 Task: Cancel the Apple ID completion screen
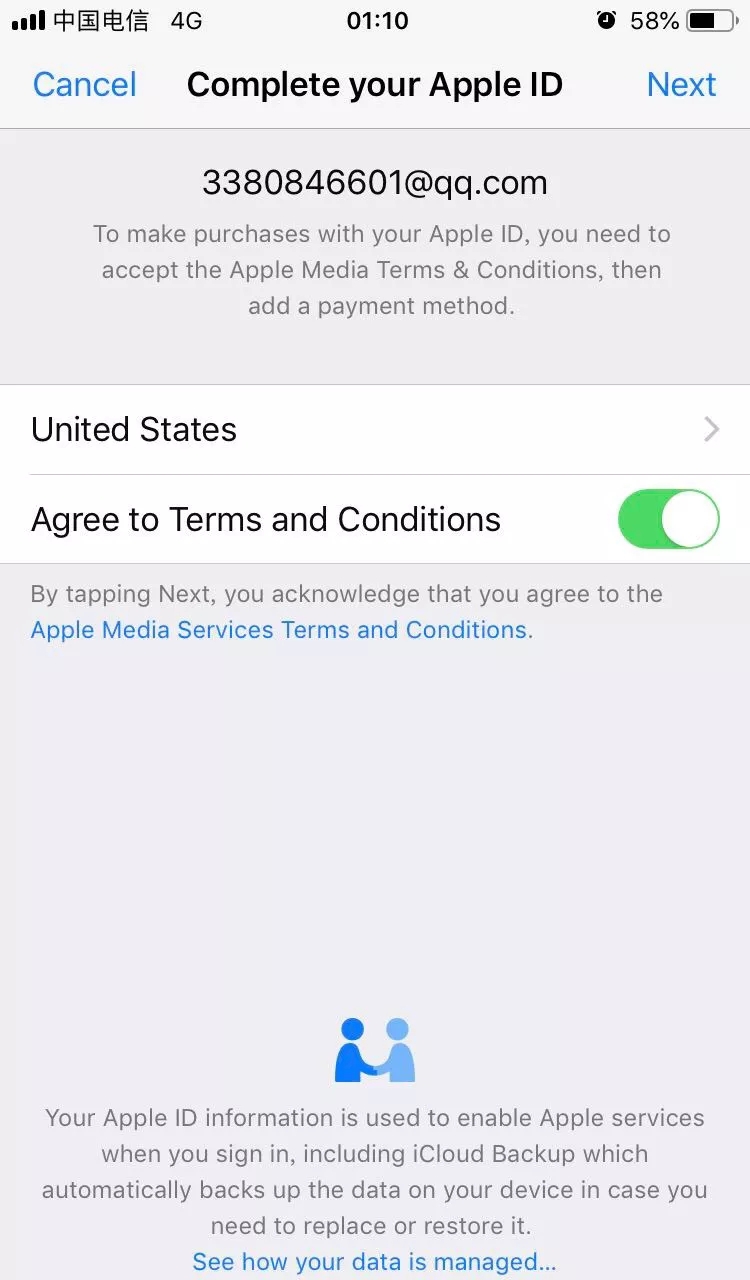click(x=84, y=84)
